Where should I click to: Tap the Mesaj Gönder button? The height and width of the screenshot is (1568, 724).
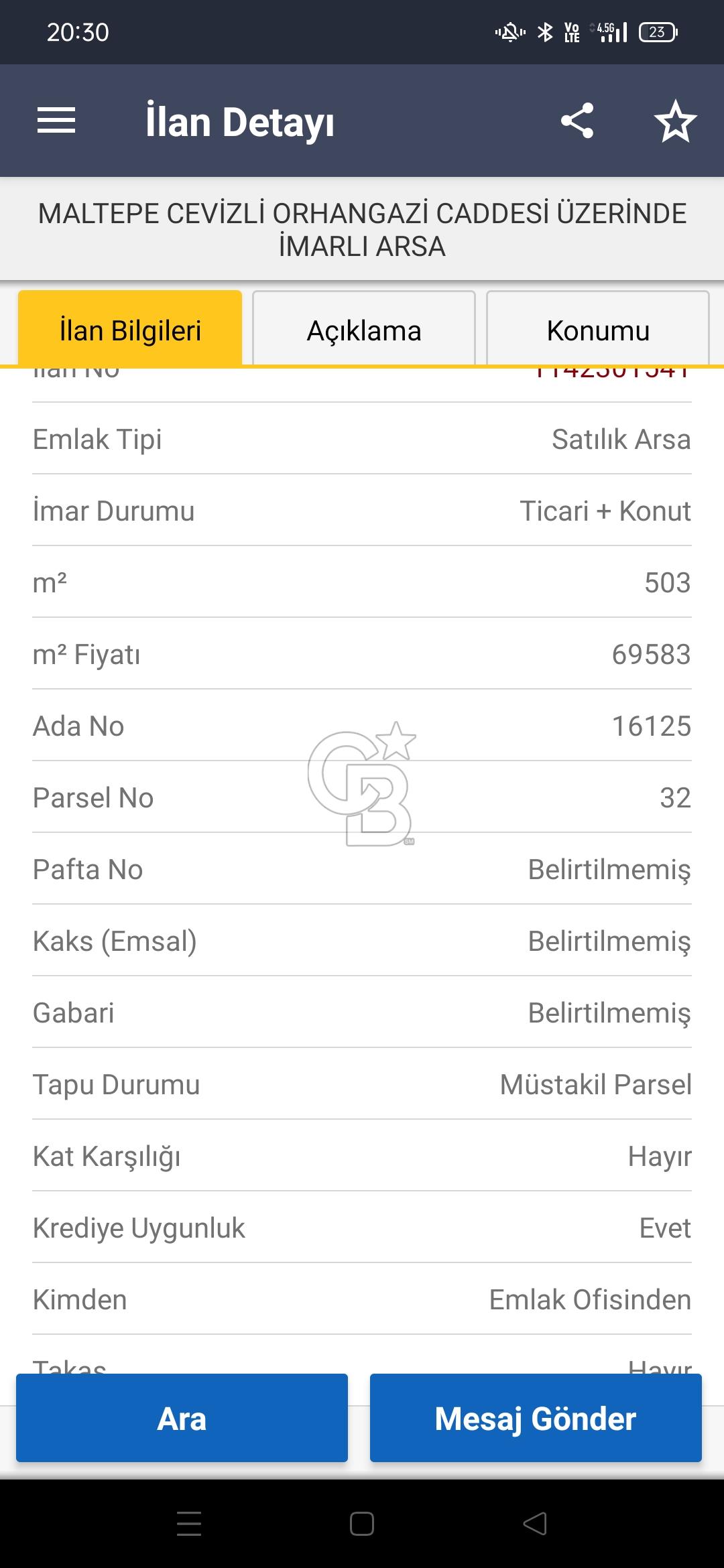pyautogui.click(x=534, y=1419)
